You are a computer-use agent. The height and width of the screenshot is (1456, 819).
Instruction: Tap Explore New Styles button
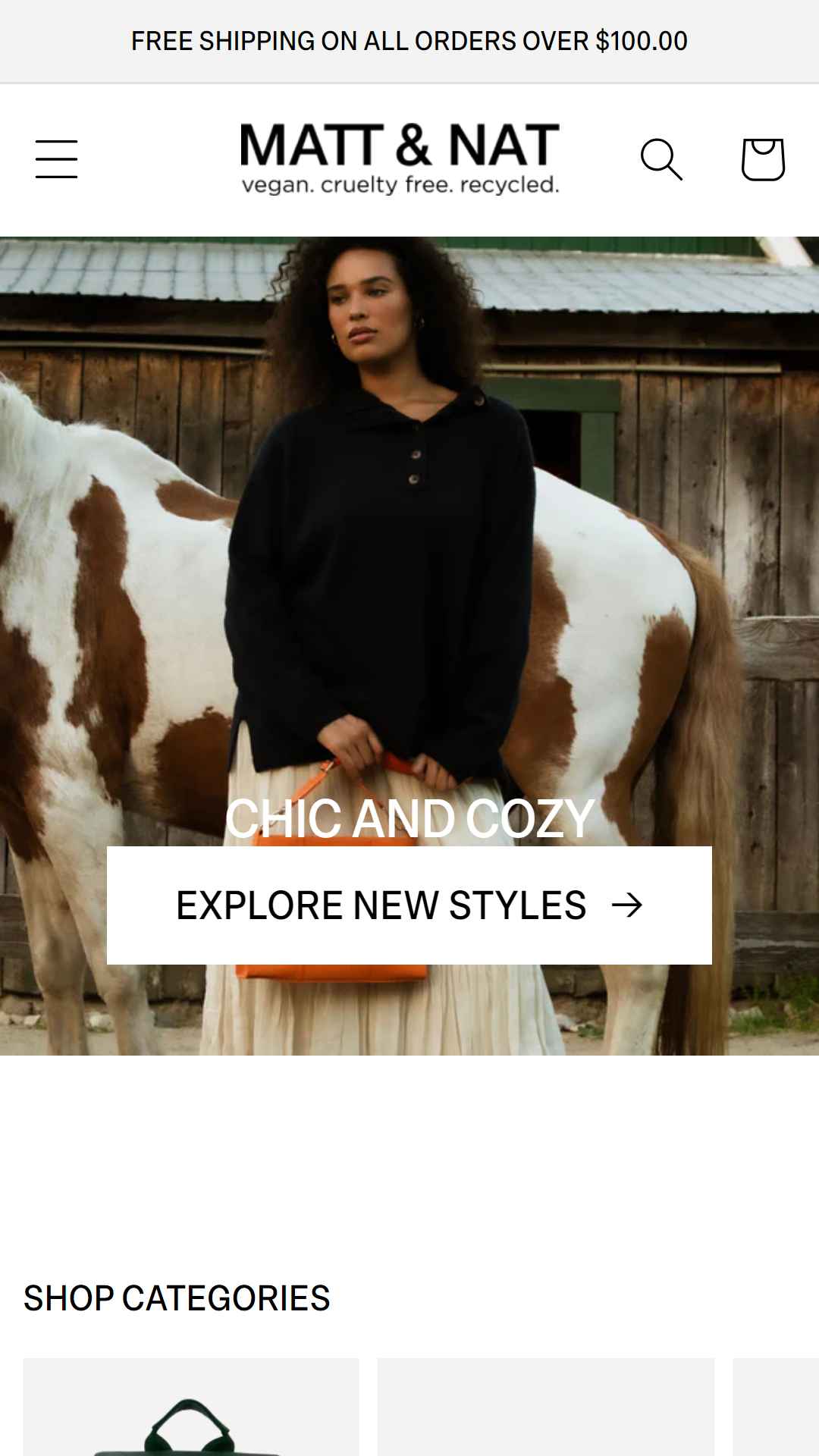(409, 905)
